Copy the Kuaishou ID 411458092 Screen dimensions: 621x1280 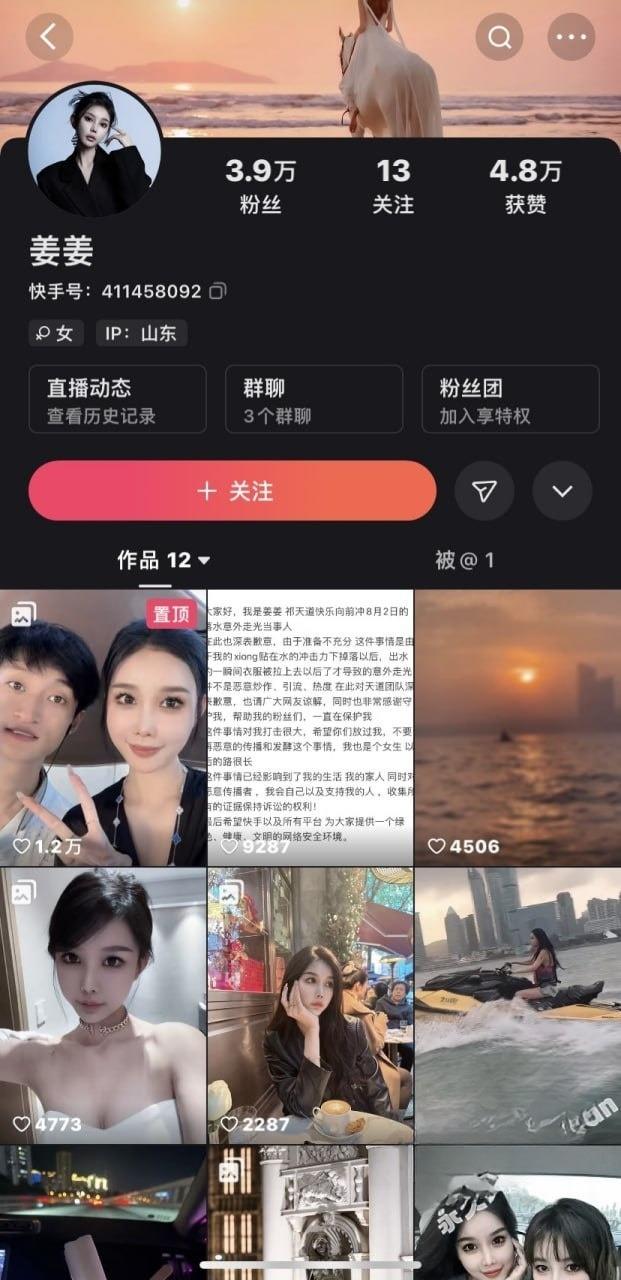coord(218,291)
